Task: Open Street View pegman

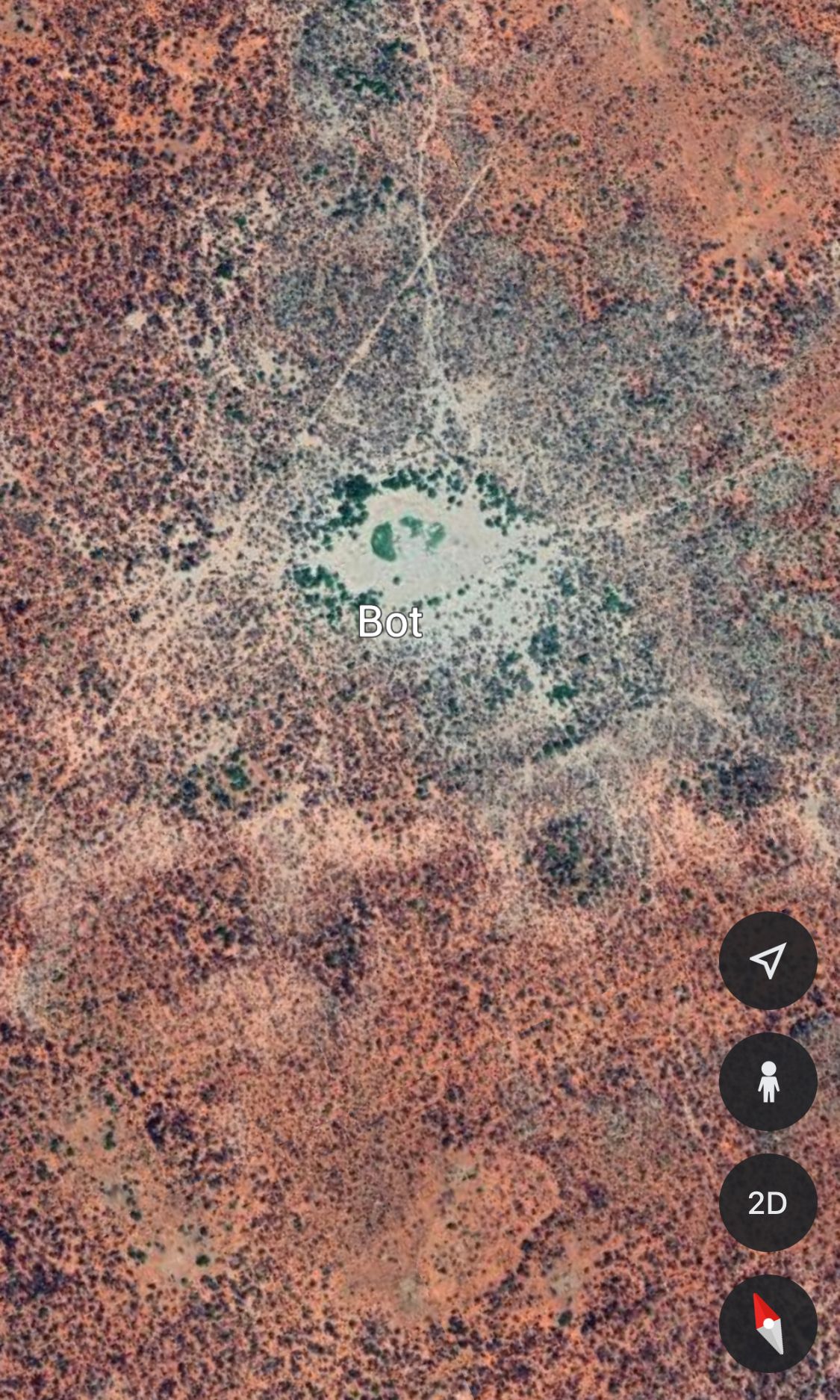Action: coord(768,1082)
